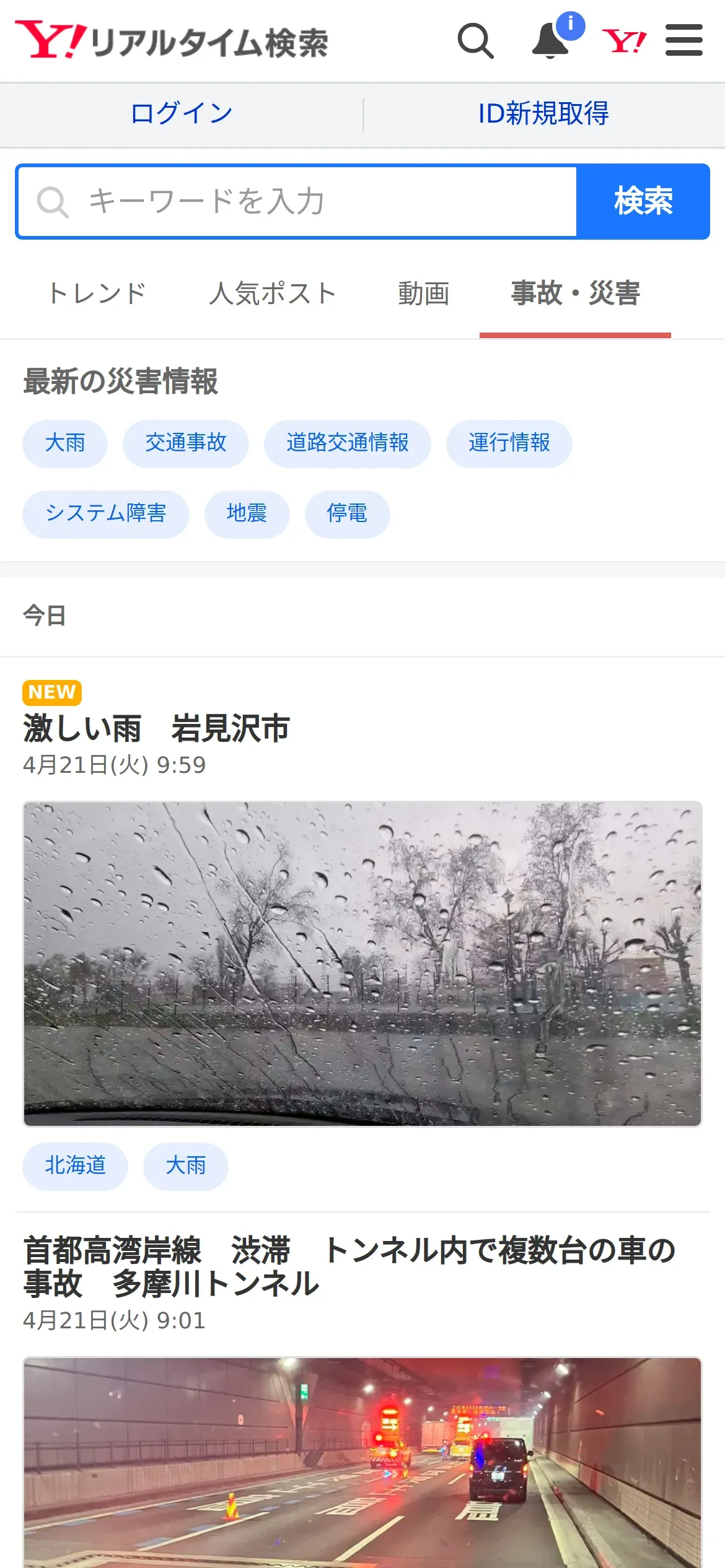Select the システム障害 chip
The image size is (725, 1568).
point(106,514)
